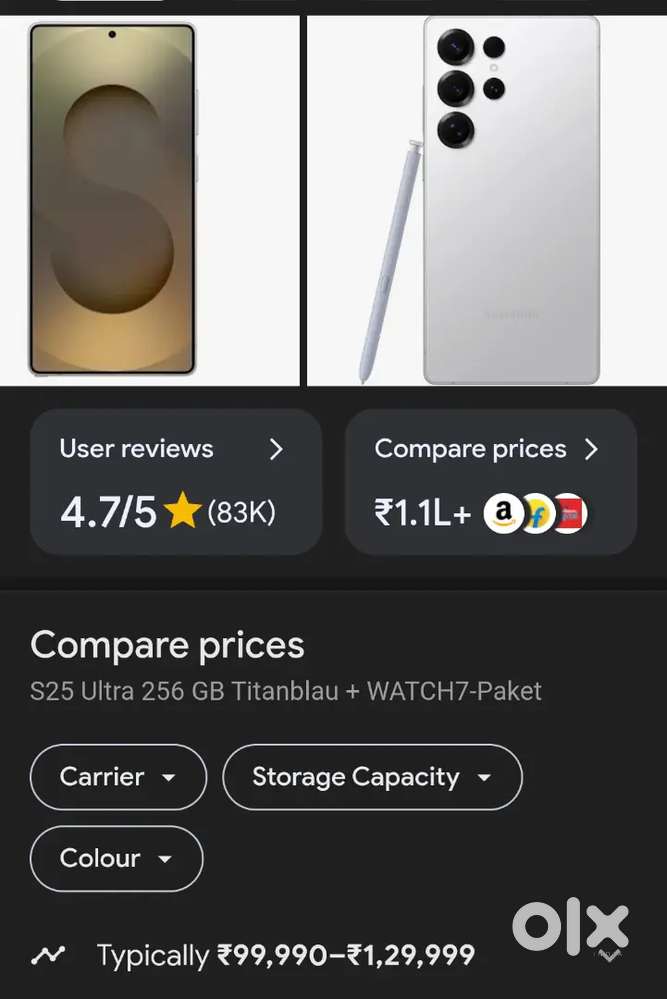The image size is (667, 999).
Task: Open the User reviews card
Action: click(x=176, y=481)
